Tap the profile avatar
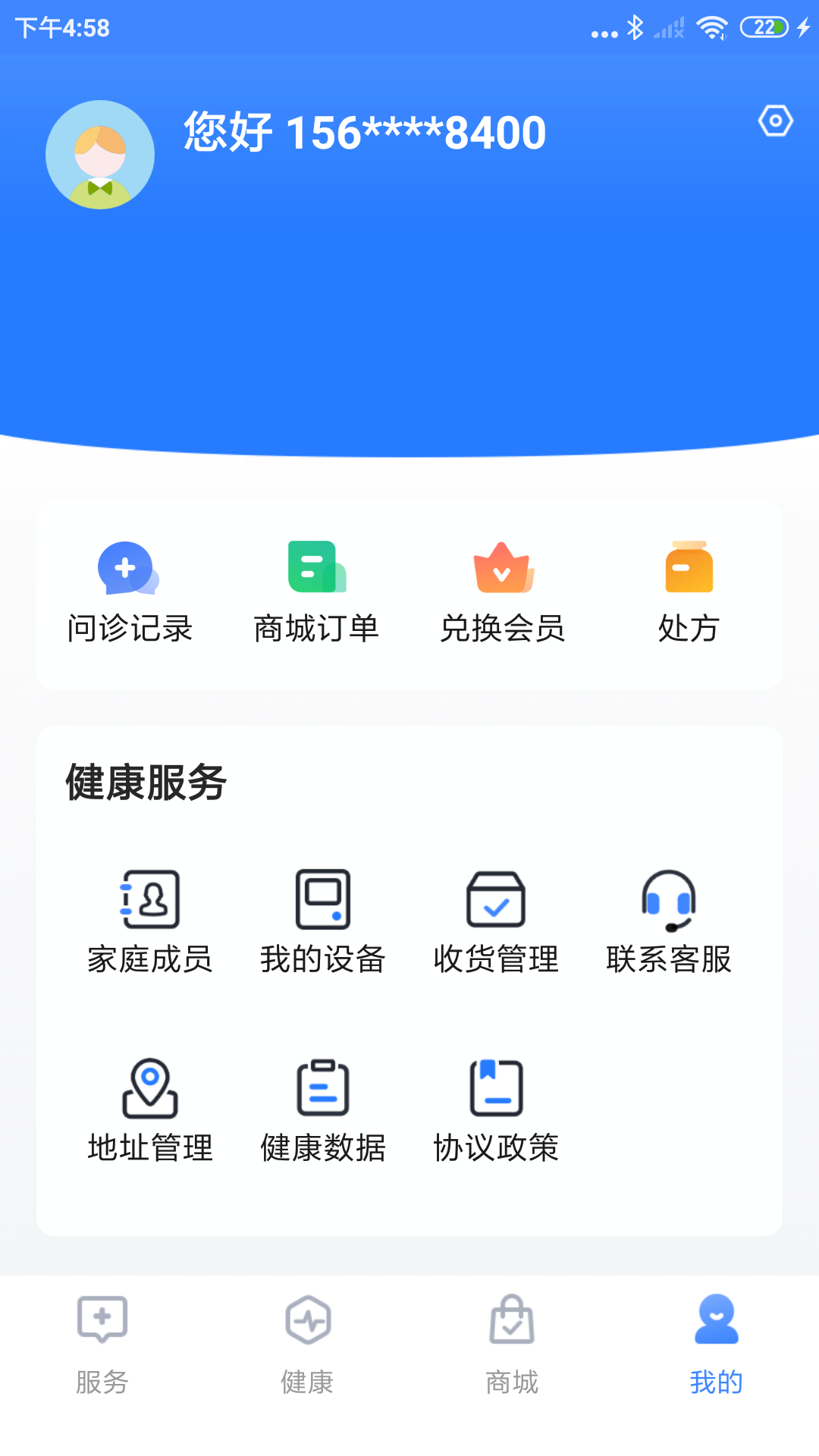 [x=100, y=155]
